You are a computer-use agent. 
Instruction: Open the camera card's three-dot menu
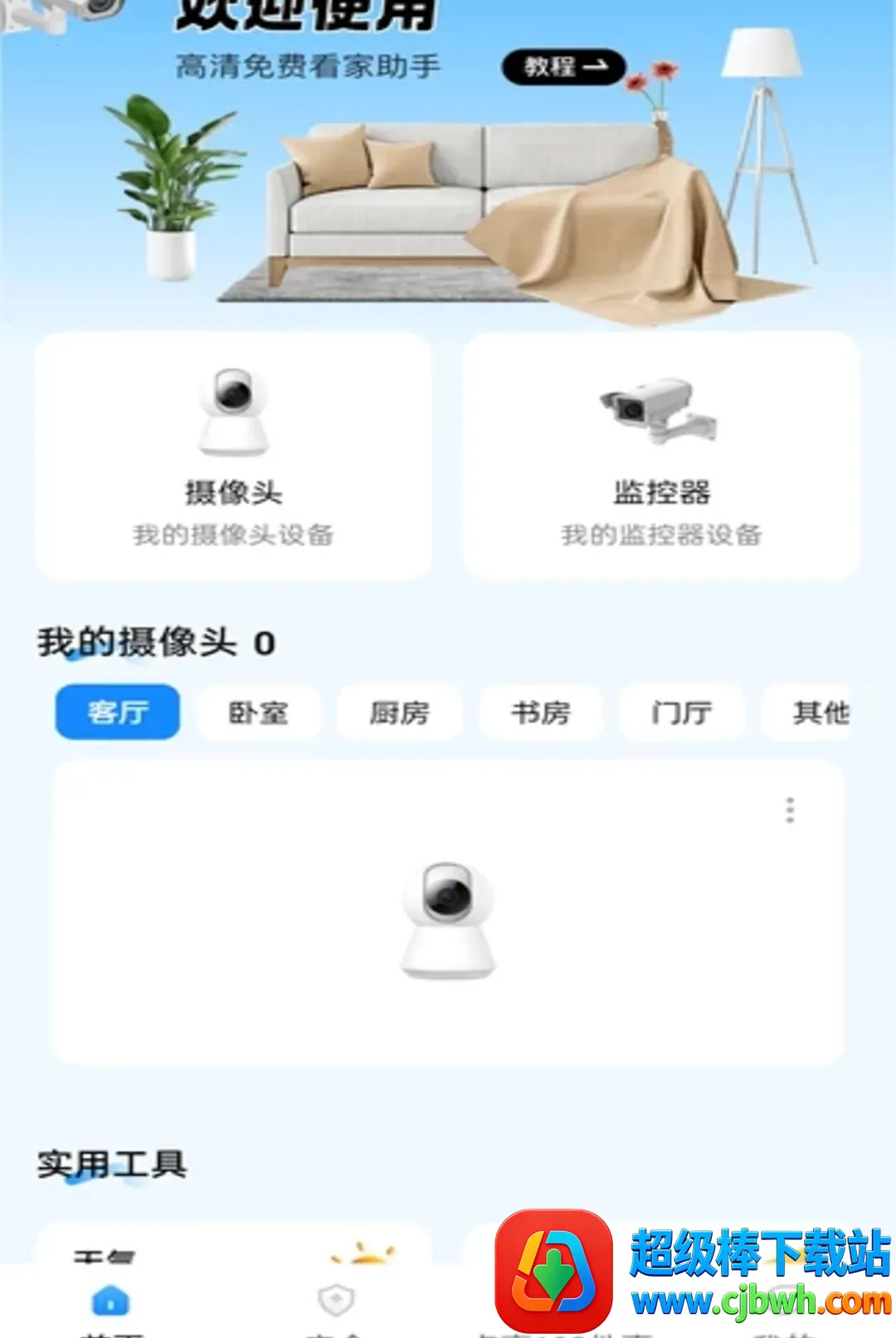pyautogui.click(x=790, y=810)
